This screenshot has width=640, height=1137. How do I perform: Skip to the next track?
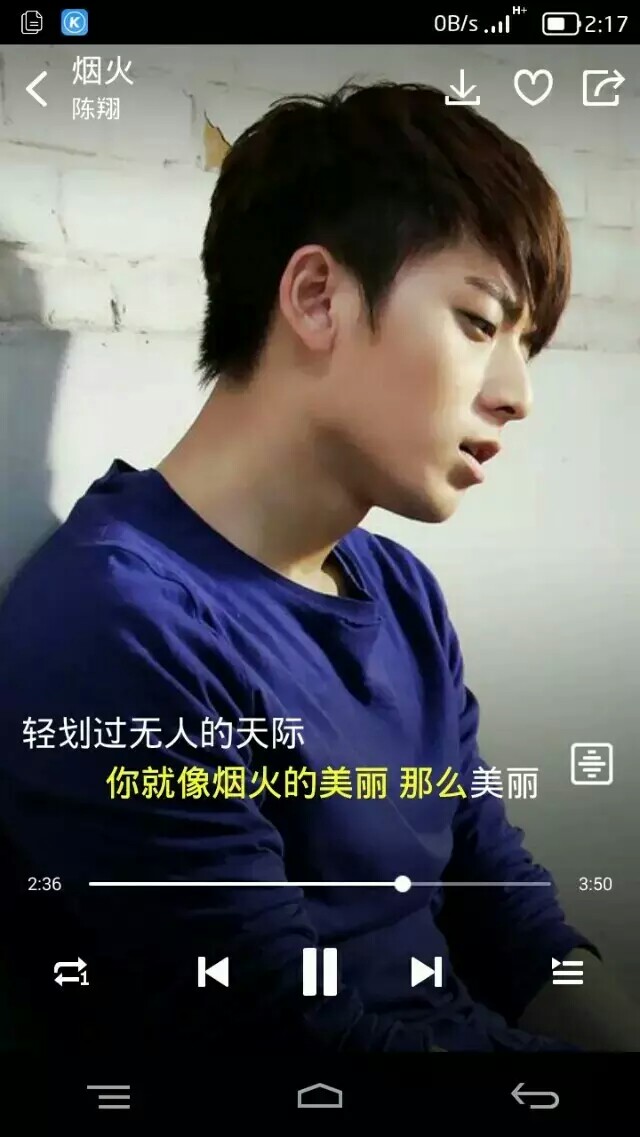click(426, 972)
